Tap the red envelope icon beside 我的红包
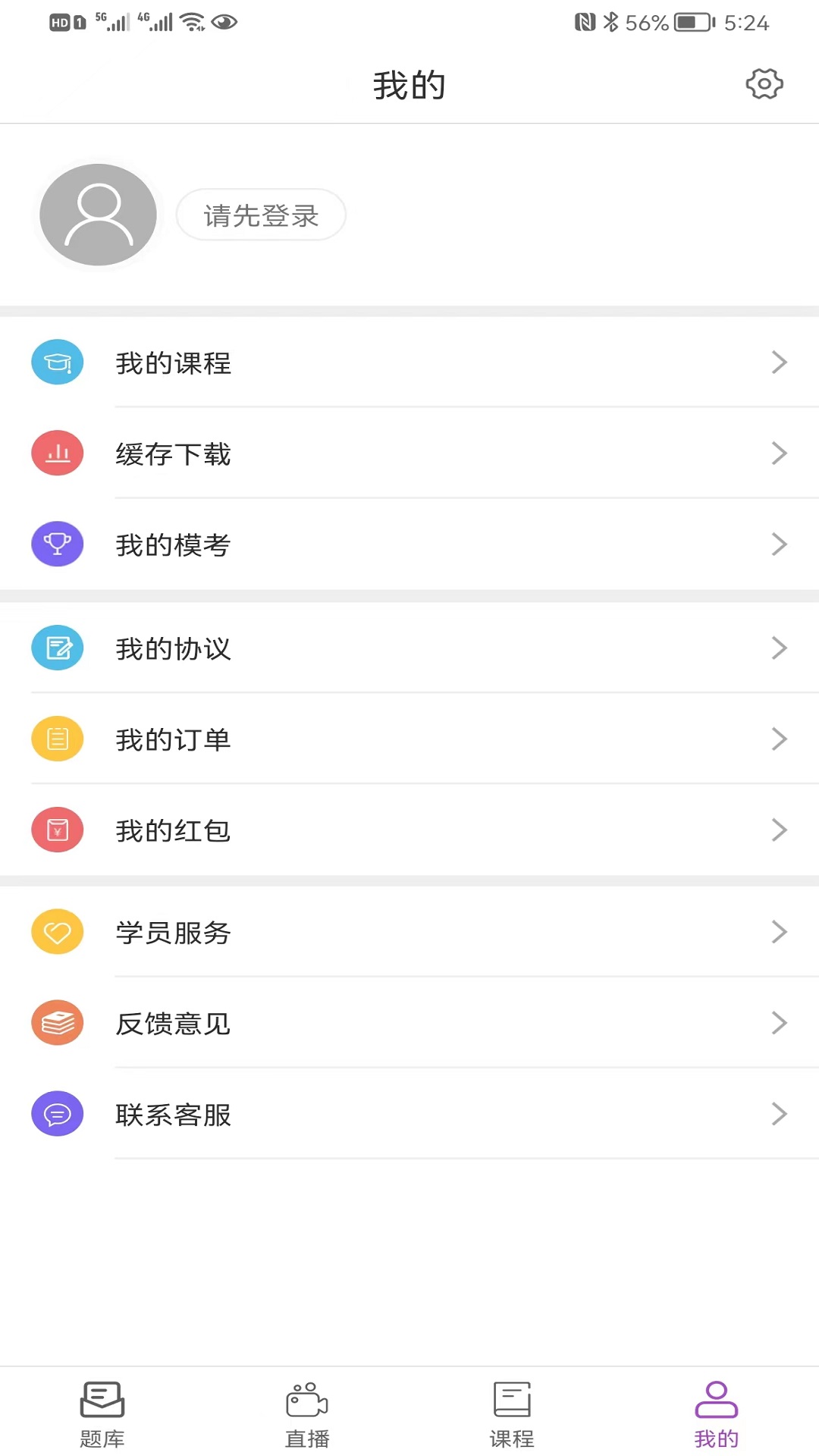This screenshot has height=1456, width=819. 57,830
